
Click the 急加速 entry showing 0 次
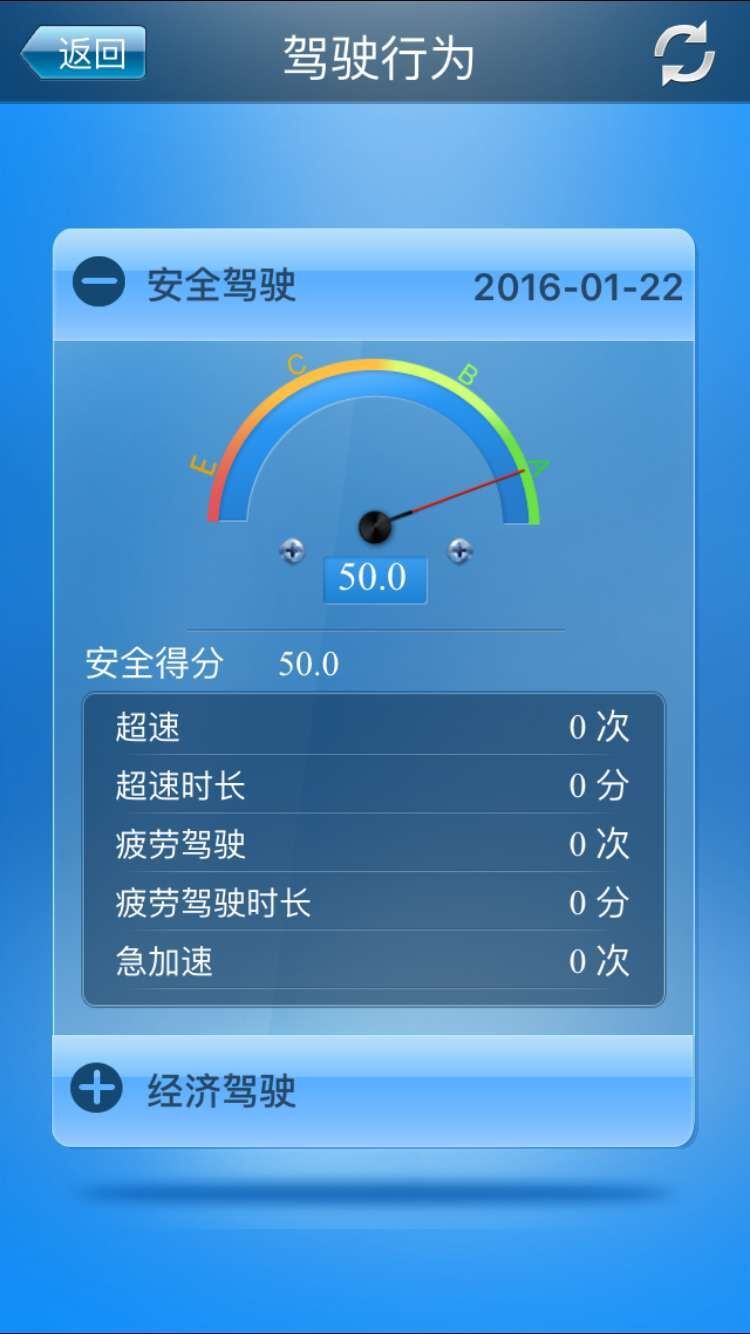point(375,962)
